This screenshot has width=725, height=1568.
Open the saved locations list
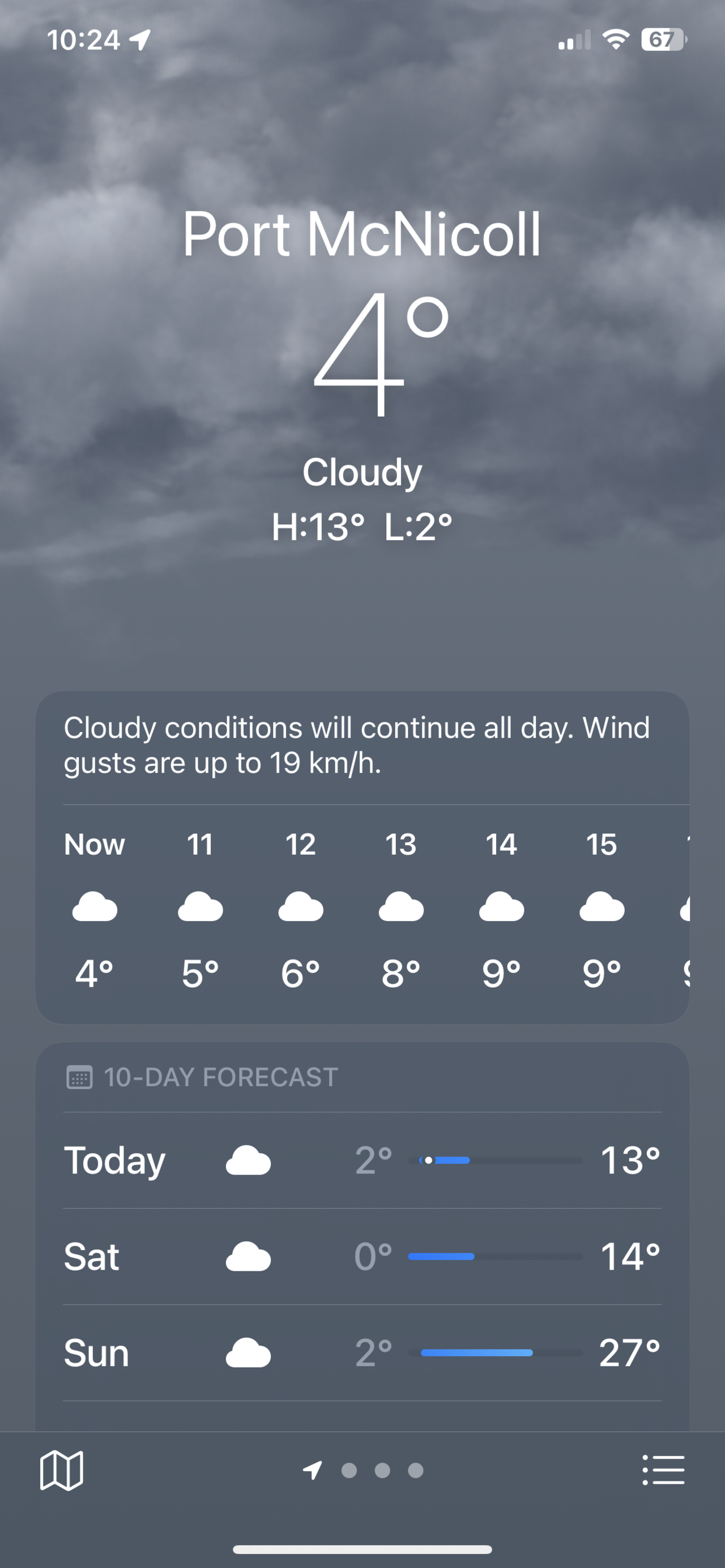click(x=663, y=1471)
